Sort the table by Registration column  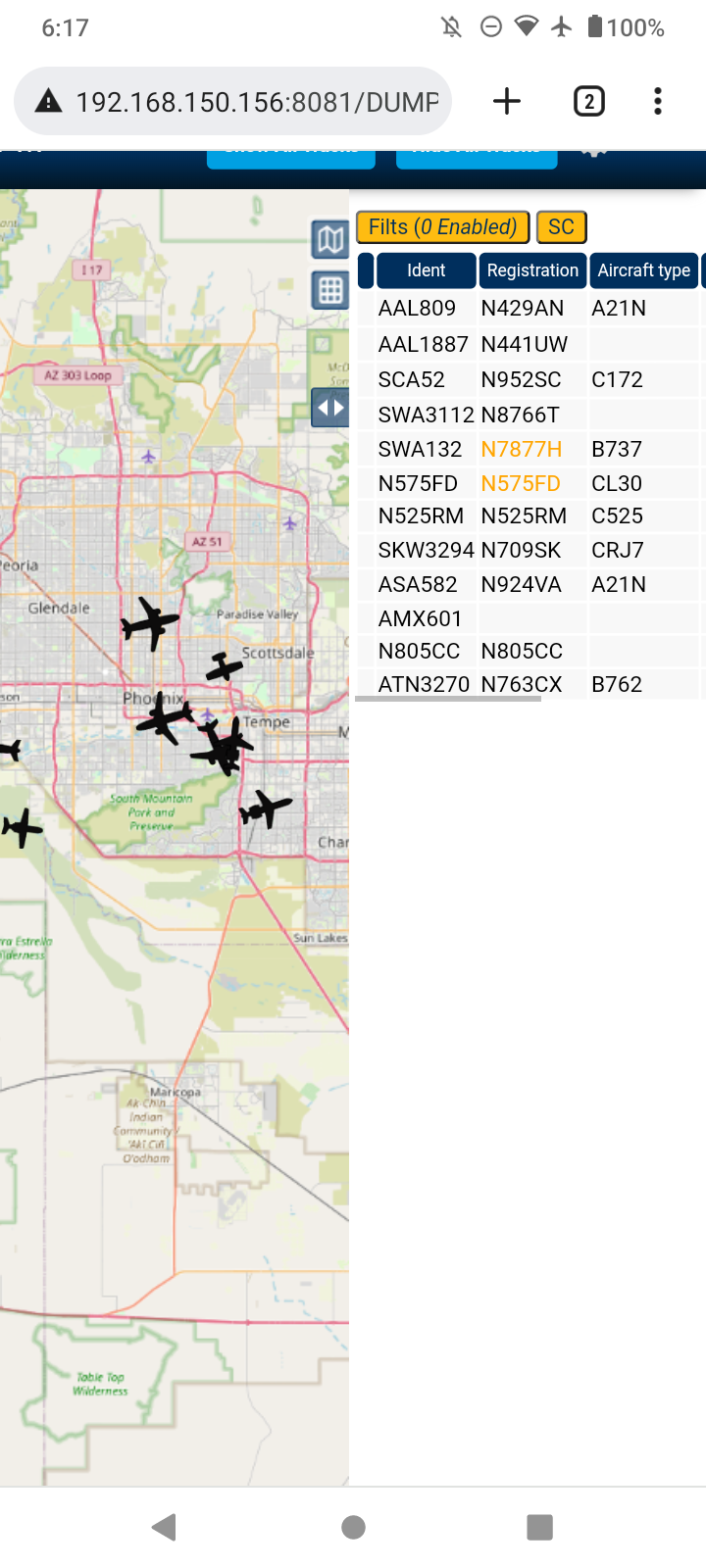(532, 270)
